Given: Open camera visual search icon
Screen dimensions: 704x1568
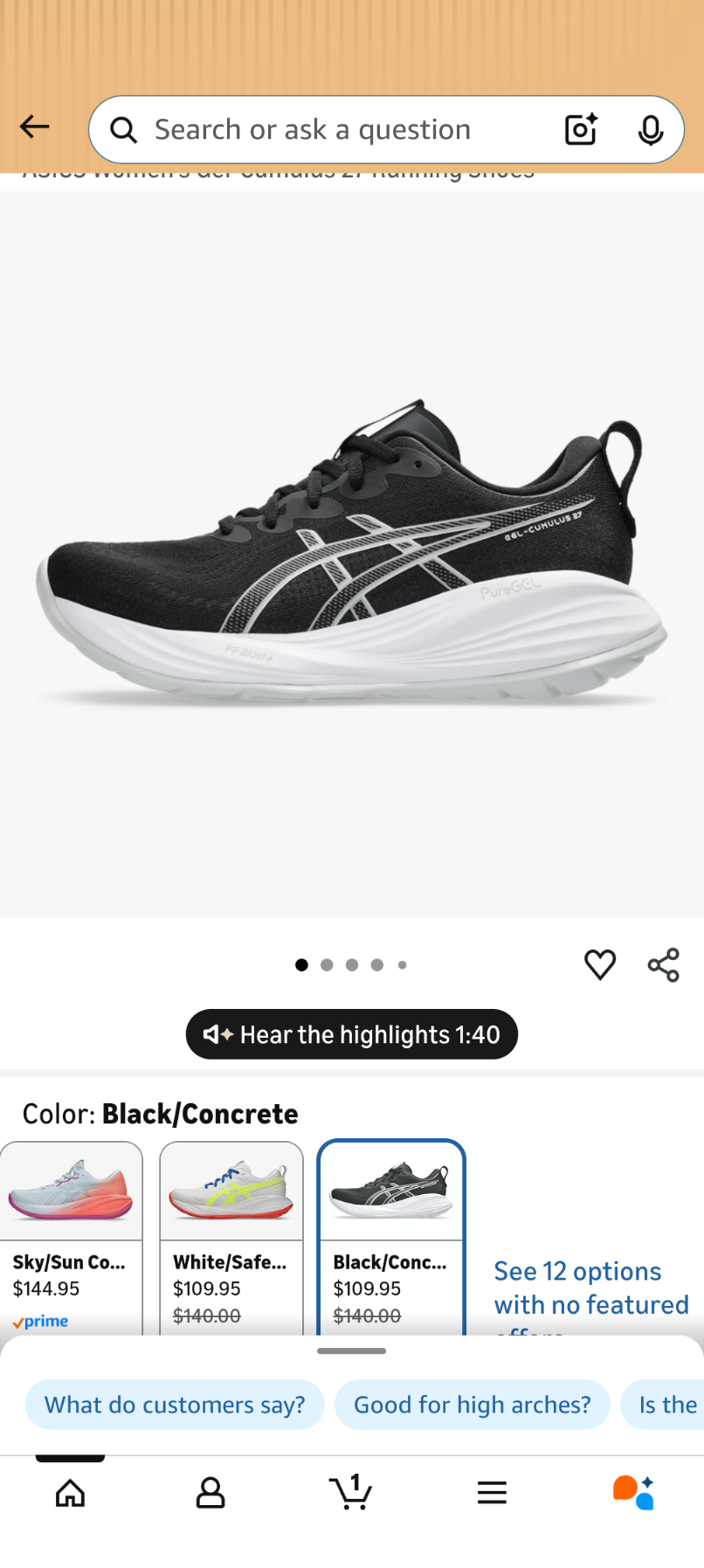Looking at the screenshot, I should pyautogui.click(x=581, y=130).
